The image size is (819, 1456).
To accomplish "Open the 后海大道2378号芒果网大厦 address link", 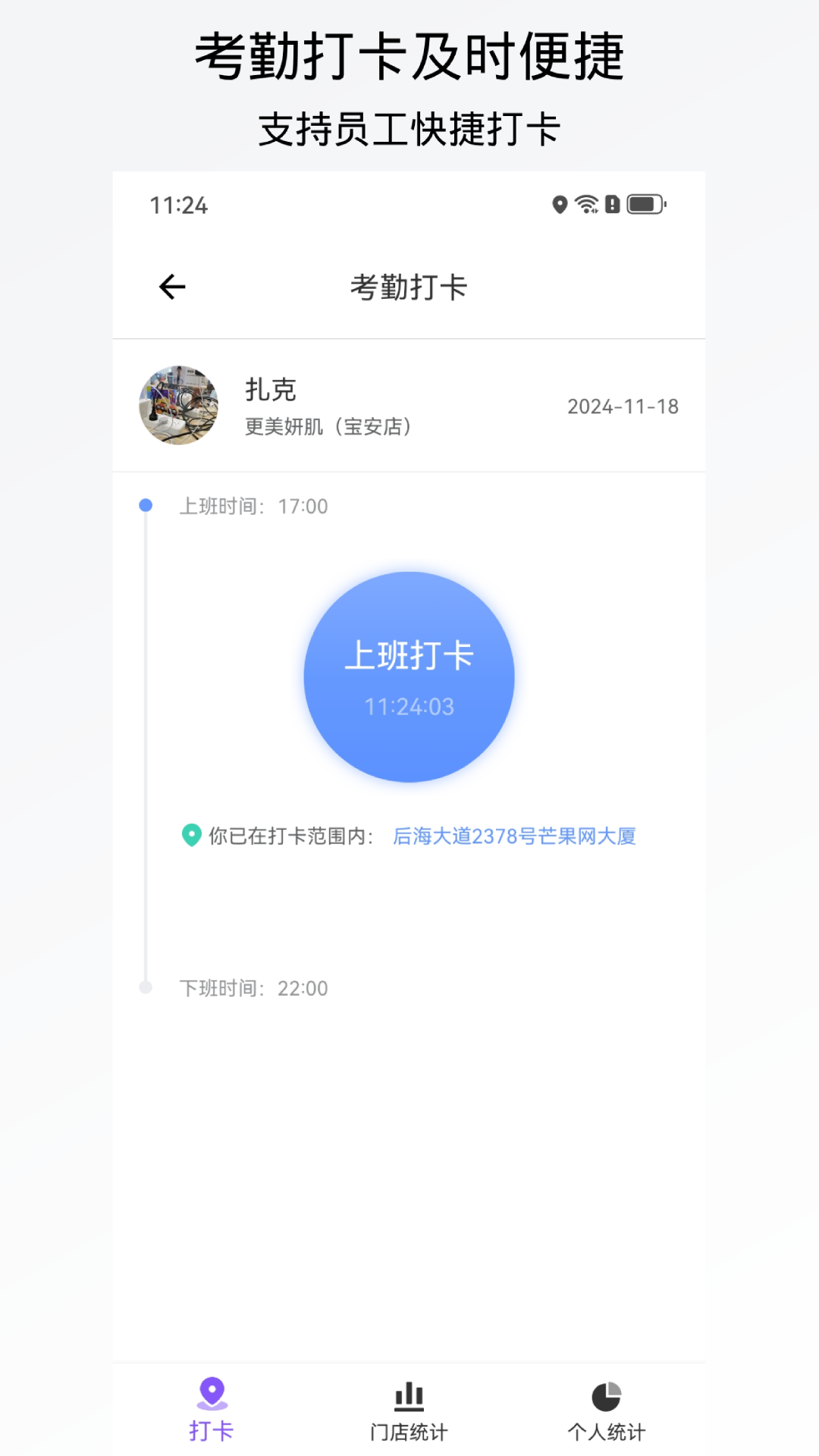I will [x=515, y=835].
